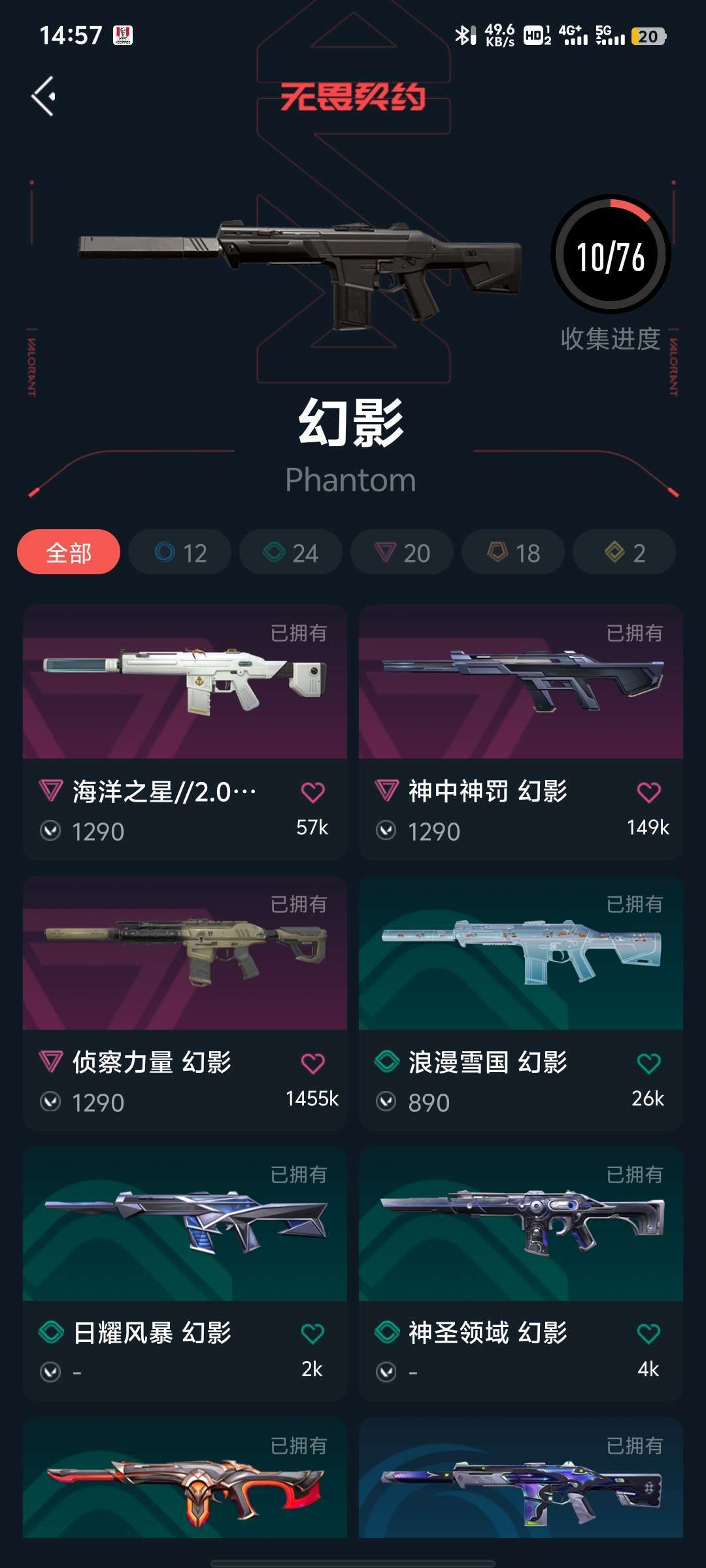Viewport: 706px width, 1568px height.
Task: Like the 神圣领域 幻影 skin
Action: click(x=648, y=1333)
